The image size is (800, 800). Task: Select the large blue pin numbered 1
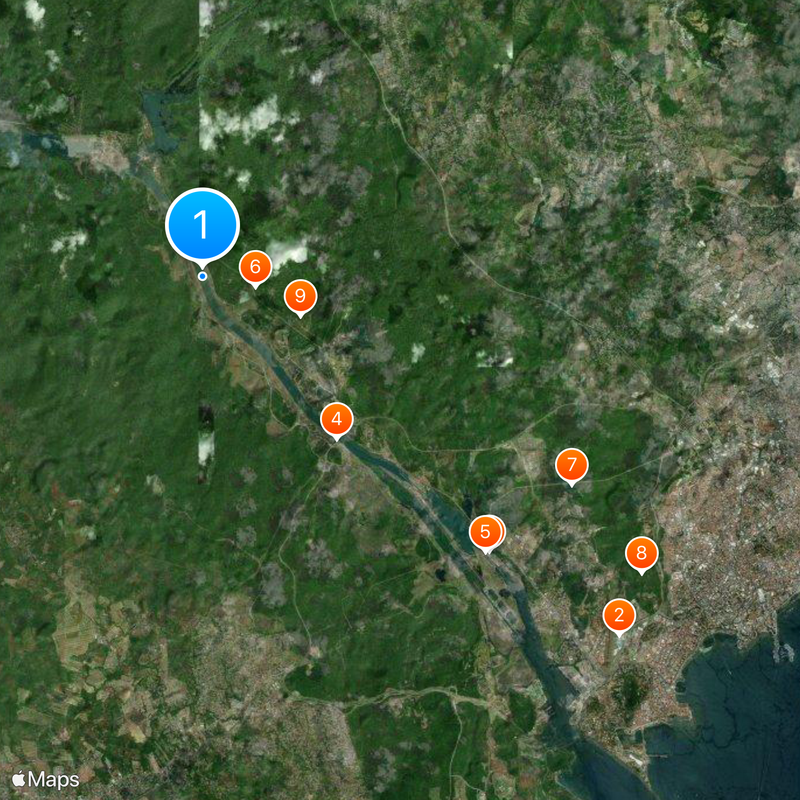pos(202,225)
